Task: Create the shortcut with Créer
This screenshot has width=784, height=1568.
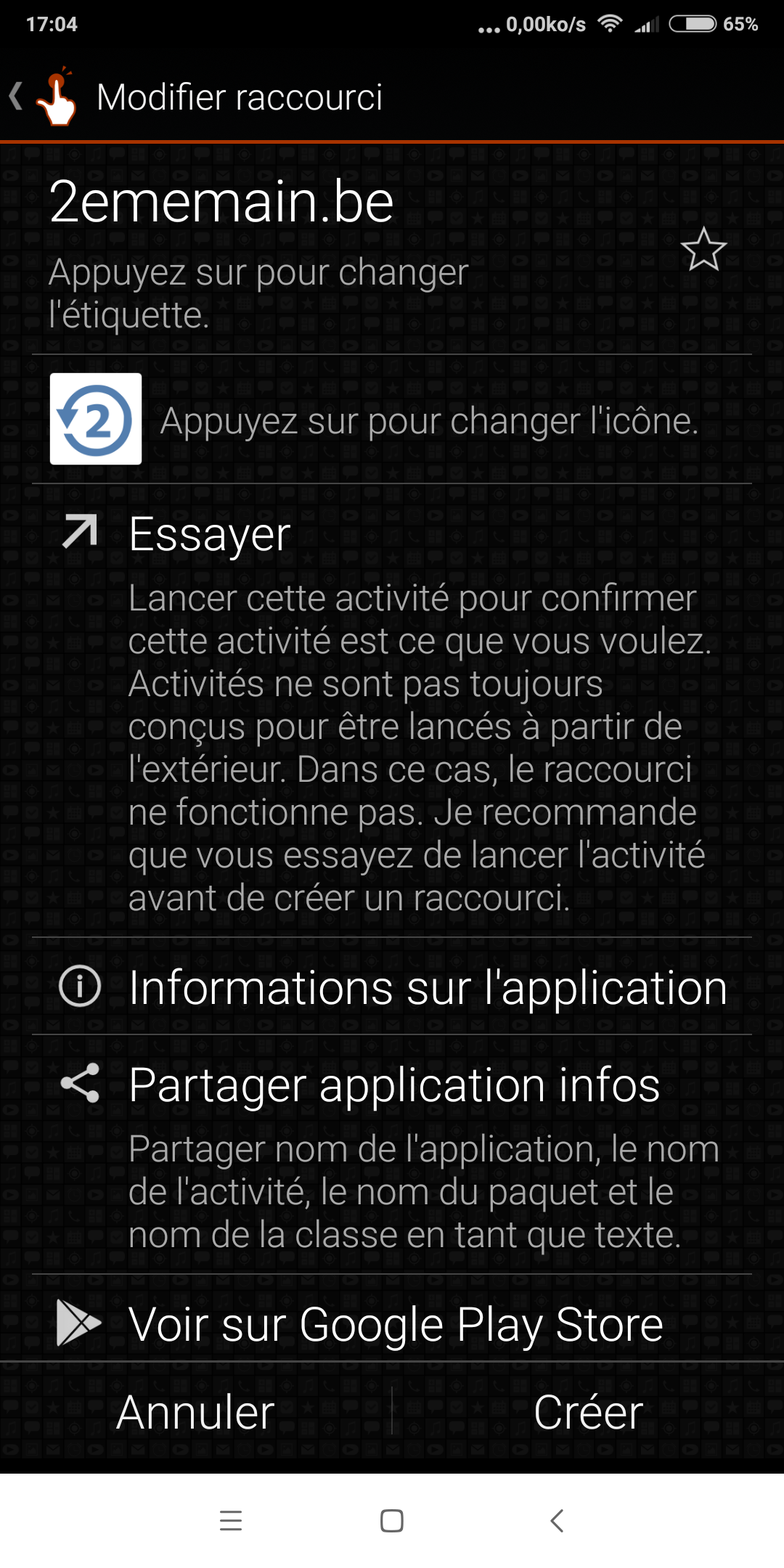Action: 588,1412
